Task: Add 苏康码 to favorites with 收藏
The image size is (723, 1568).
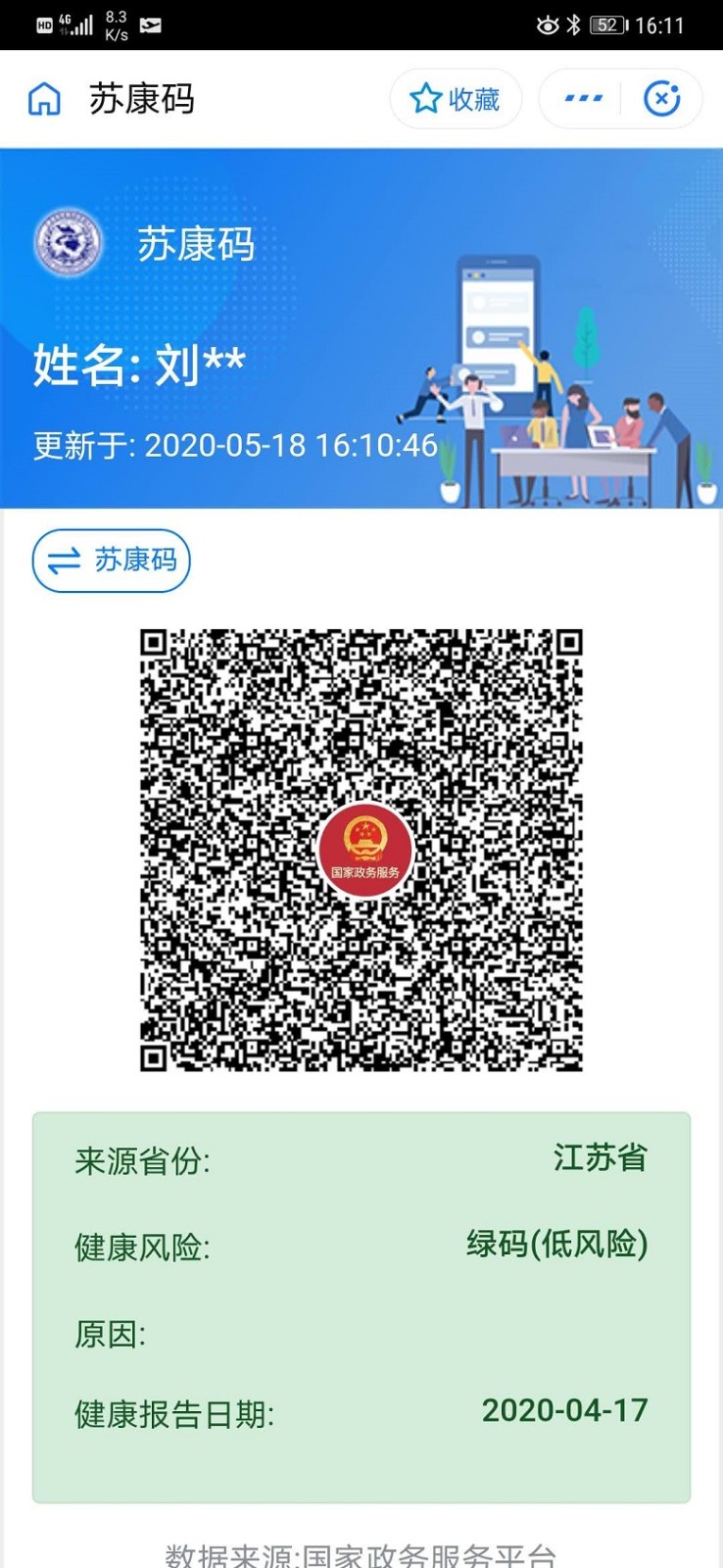Action: (456, 99)
